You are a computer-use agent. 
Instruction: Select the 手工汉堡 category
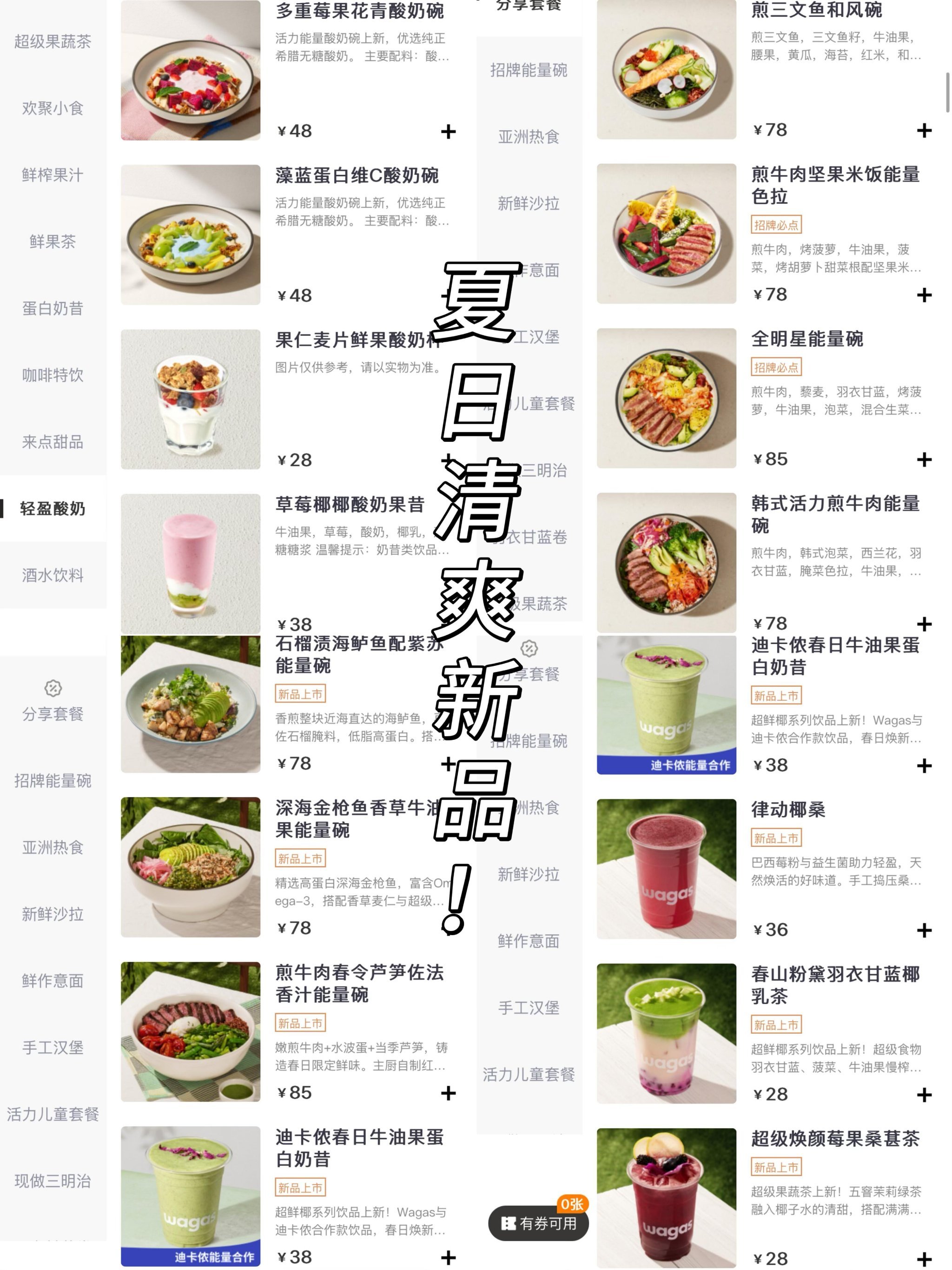click(x=53, y=1048)
